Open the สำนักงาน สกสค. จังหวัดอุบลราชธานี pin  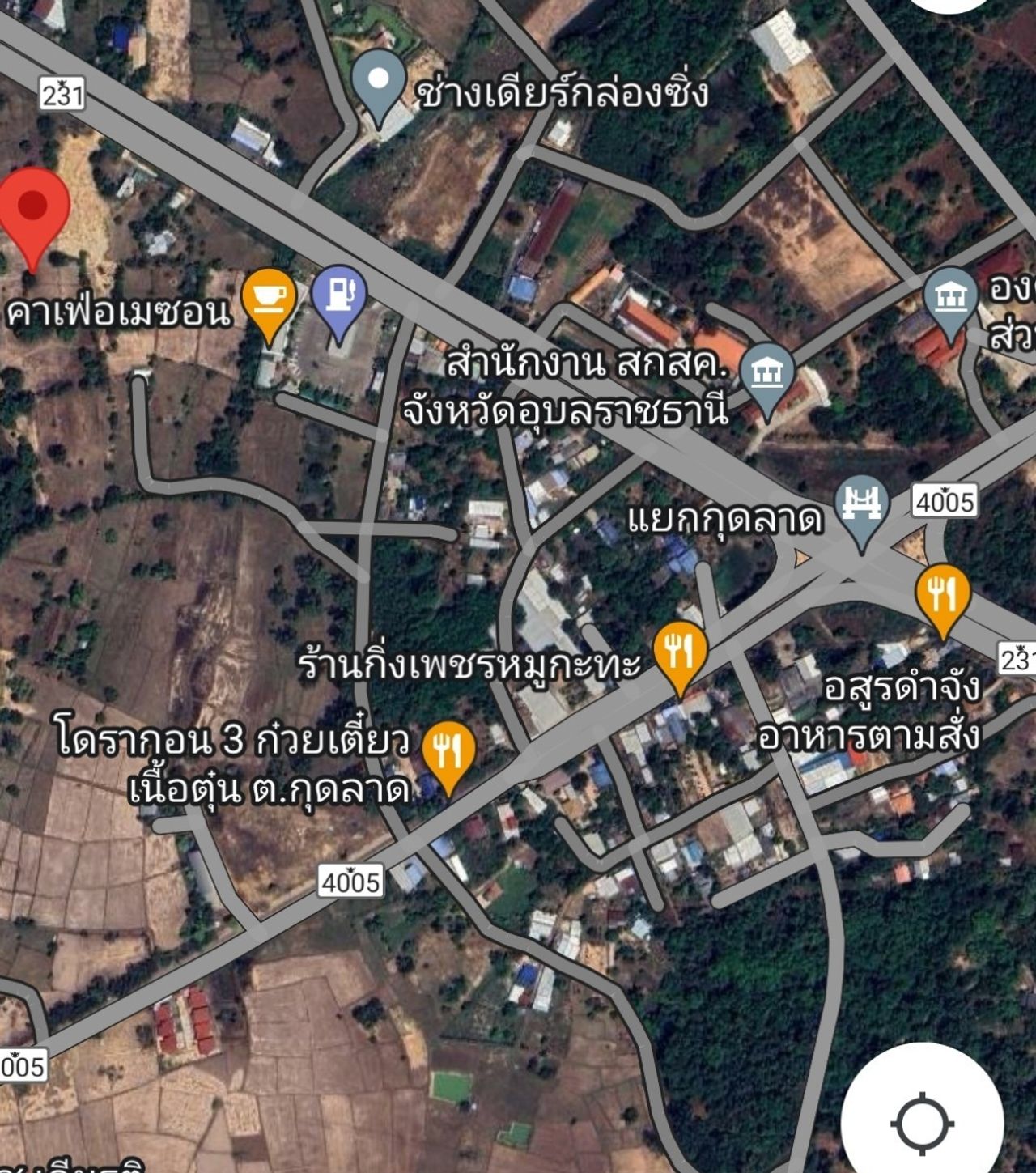point(766,375)
